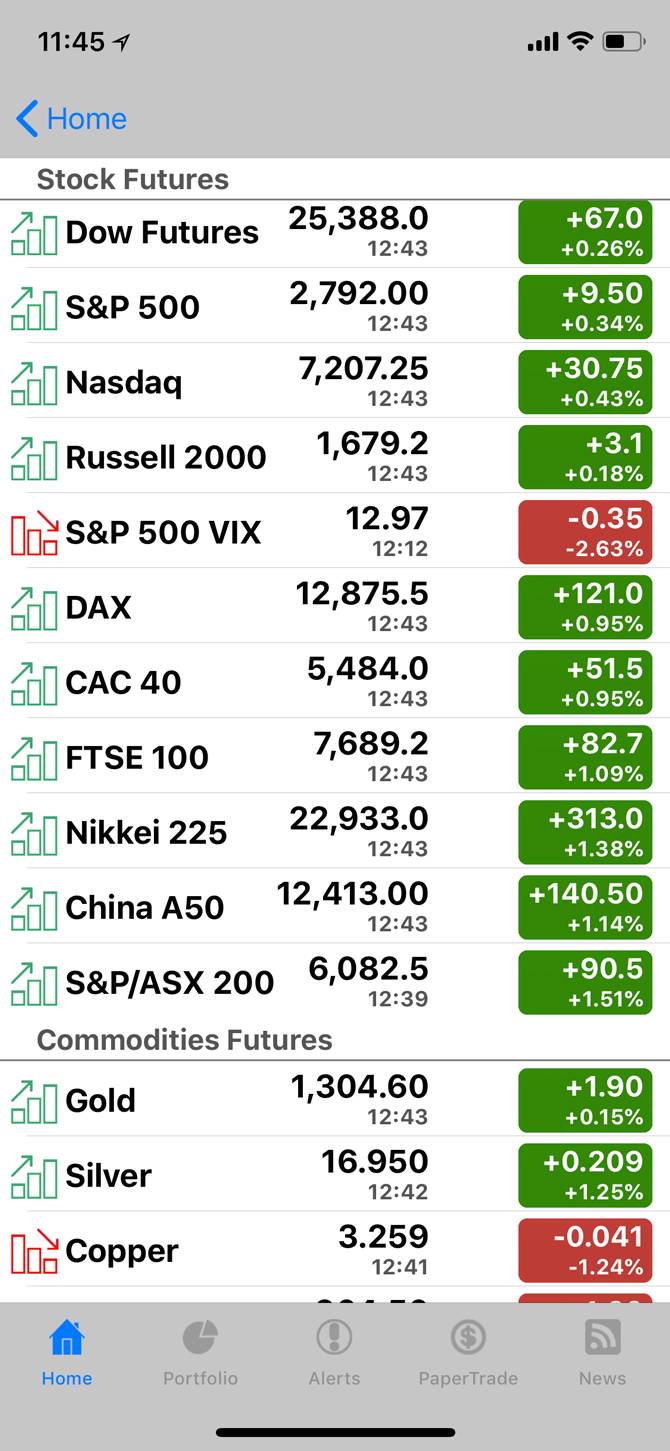View Nasdaq futures details
670x1451 pixels.
124,382
